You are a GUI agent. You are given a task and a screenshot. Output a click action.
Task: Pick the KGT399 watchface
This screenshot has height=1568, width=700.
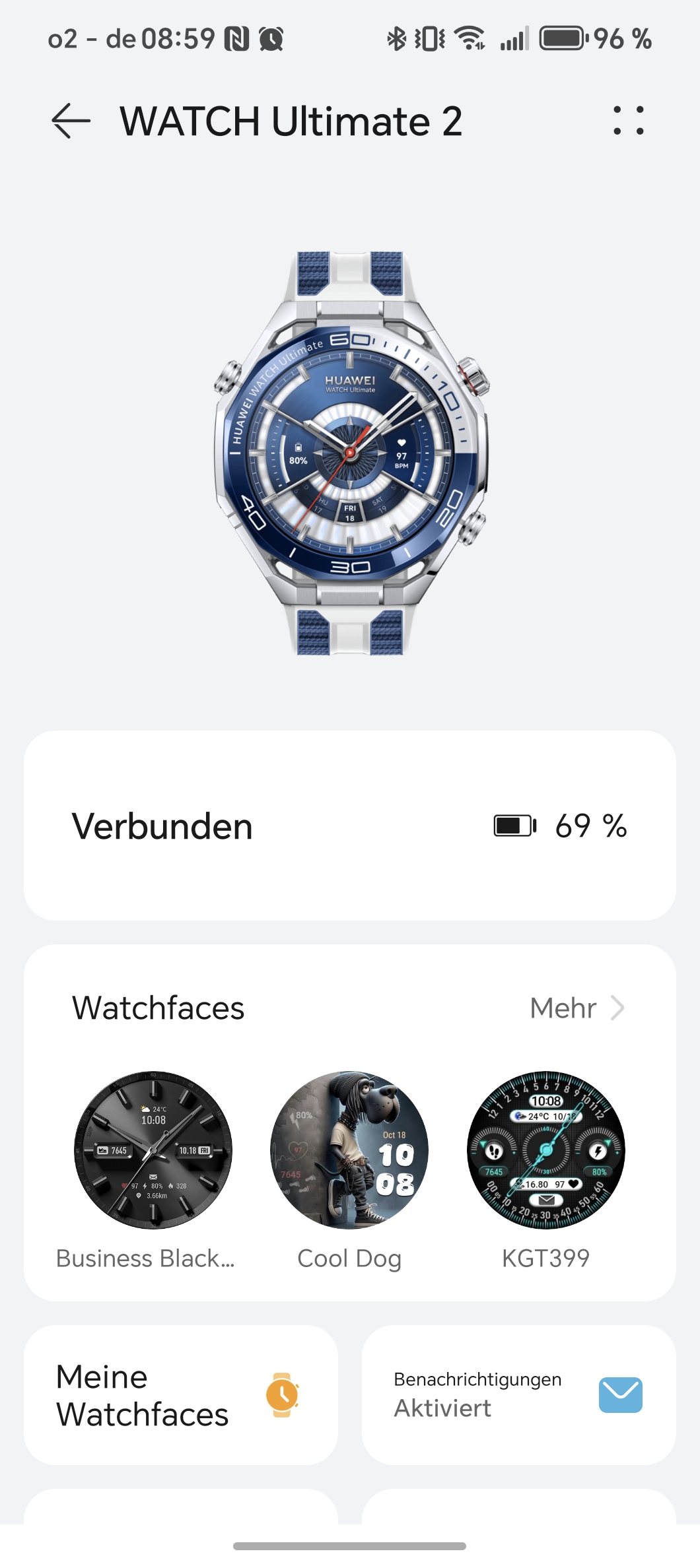coord(545,1150)
